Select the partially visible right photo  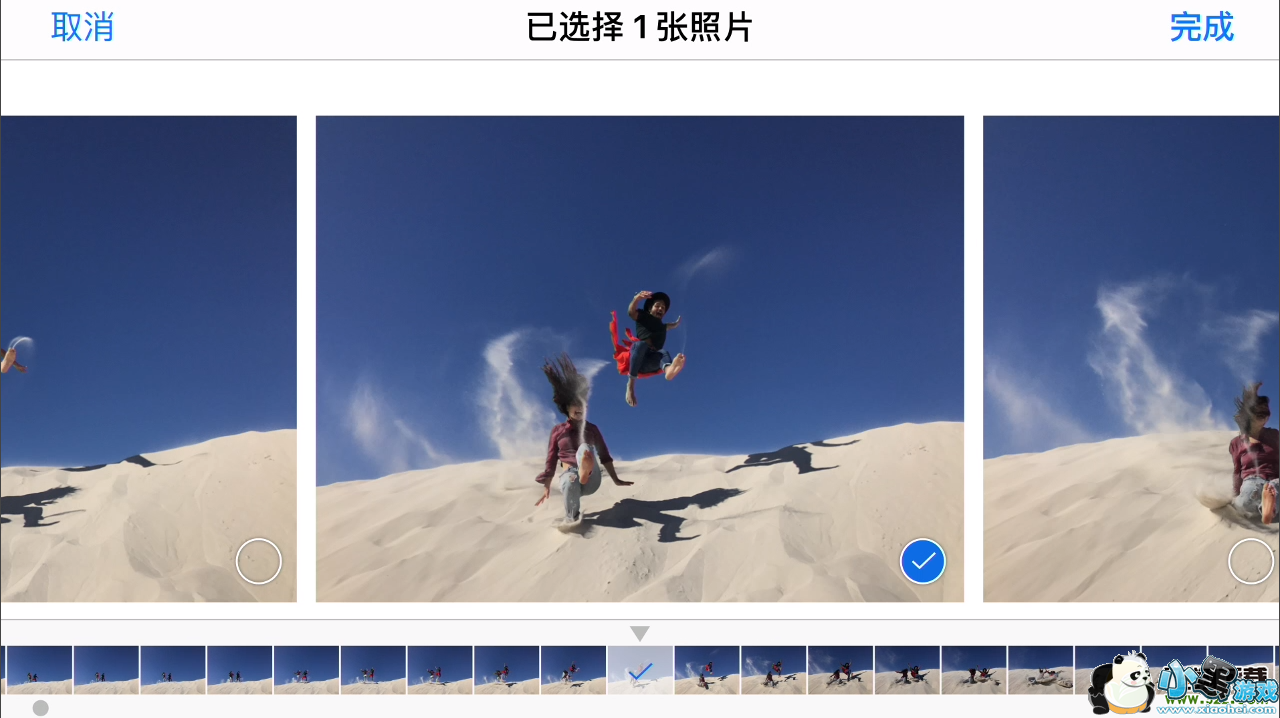1250,561
